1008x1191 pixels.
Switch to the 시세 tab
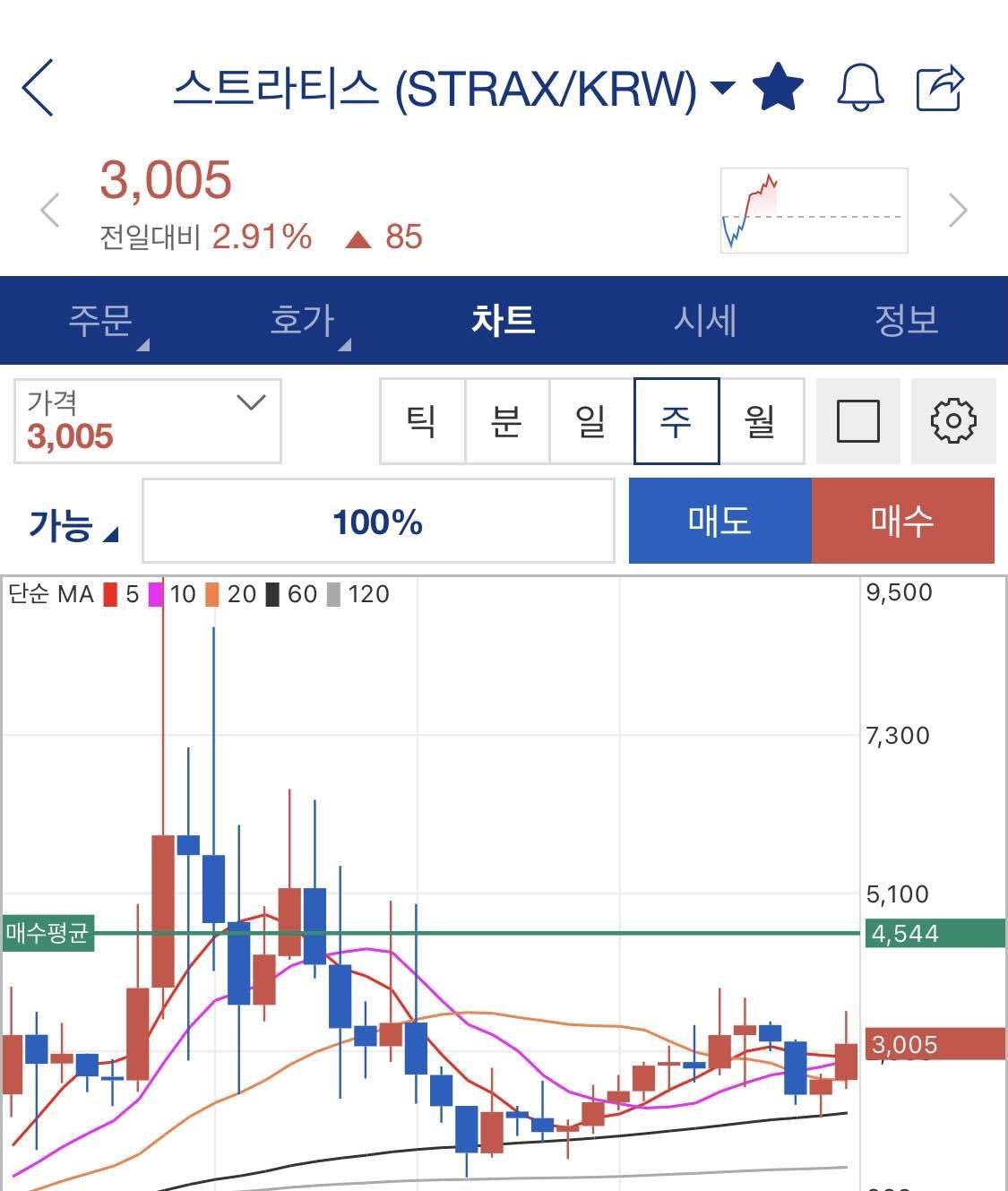(x=703, y=321)
